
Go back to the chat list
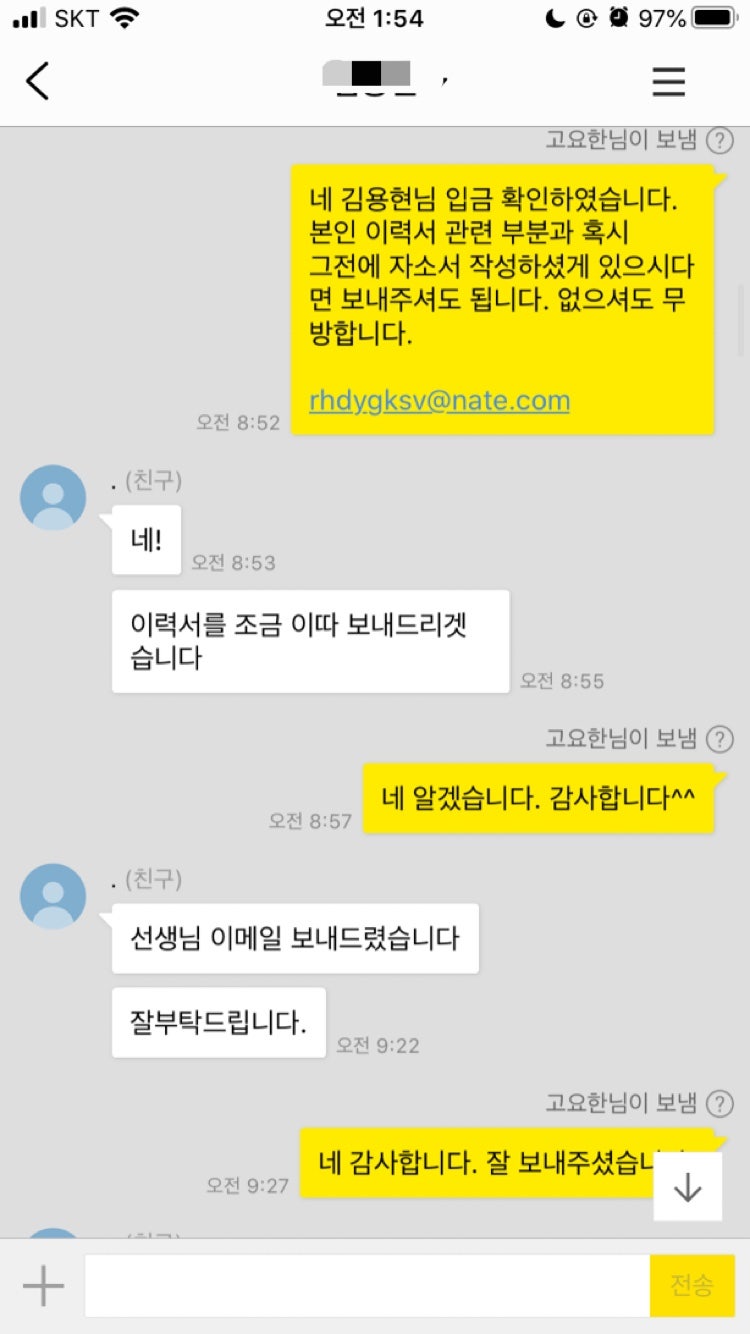(38, 81)
